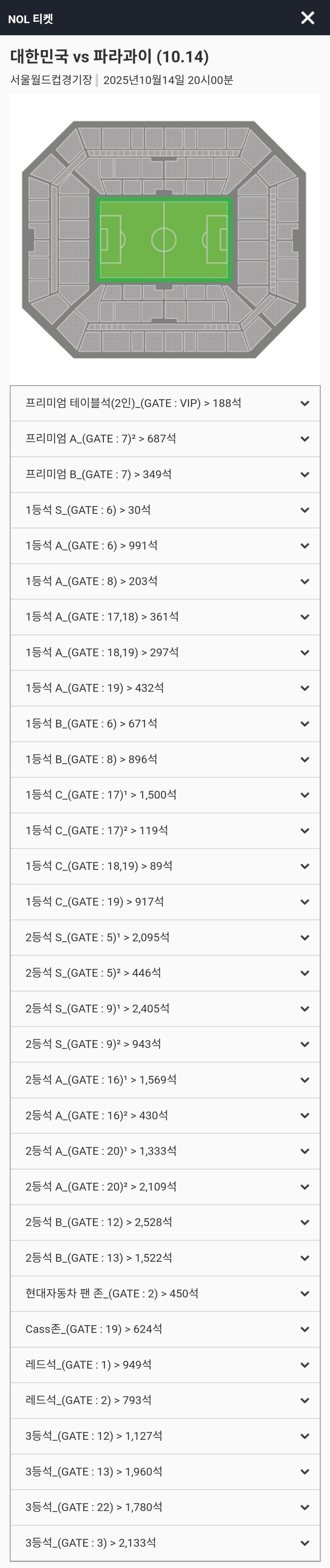Expand 1등석 C GATE 18,19 row
The image size is (330, 1568).
click(164, 865)
